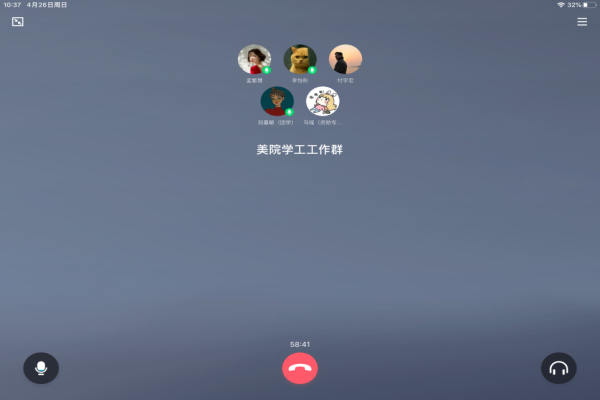The height and width of the screenshot is (400, 600).
Task: Minimize the call to a floating window
Action: [x=18, y=22]
